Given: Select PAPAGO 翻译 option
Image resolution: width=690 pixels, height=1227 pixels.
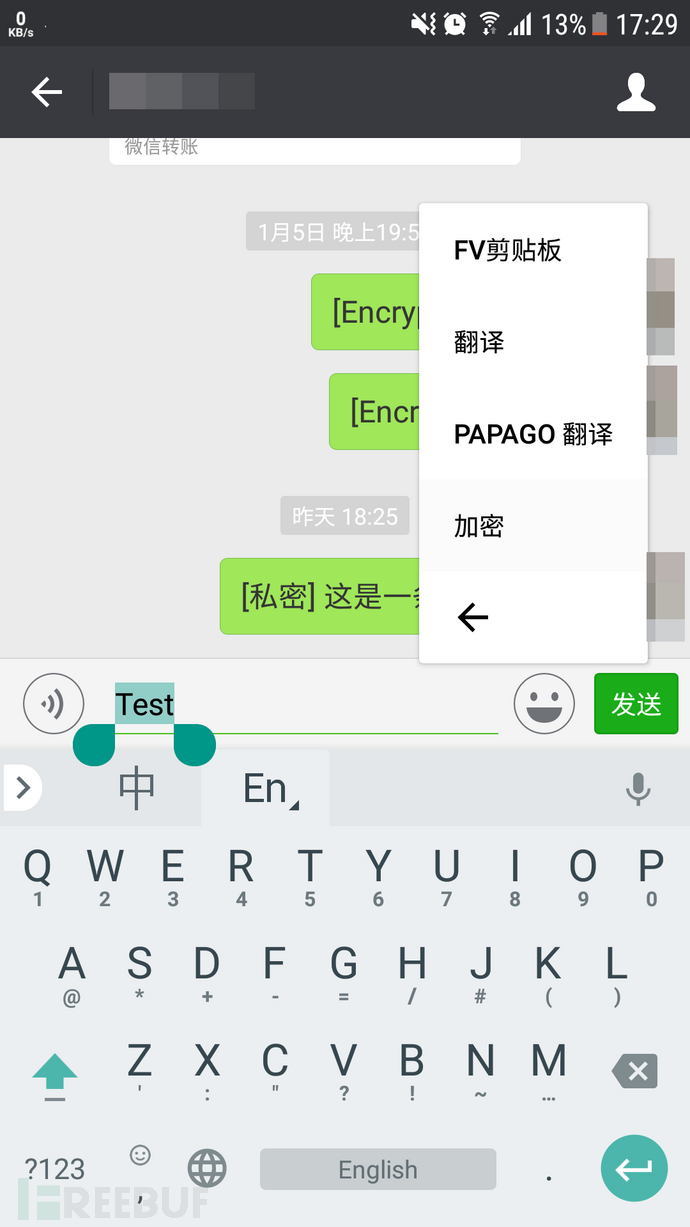Looking at the screenshot, I should pyautogui.click(x=533, y=434).
